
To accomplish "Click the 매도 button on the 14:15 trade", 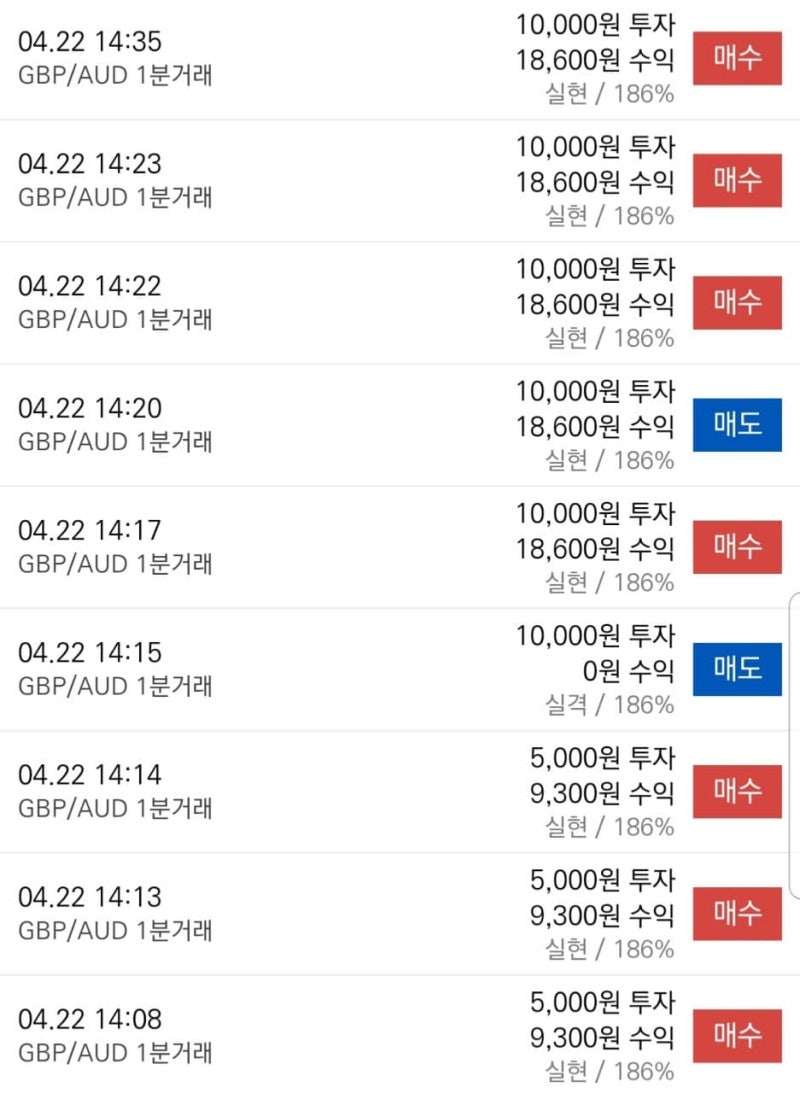I will coord(737,669).
